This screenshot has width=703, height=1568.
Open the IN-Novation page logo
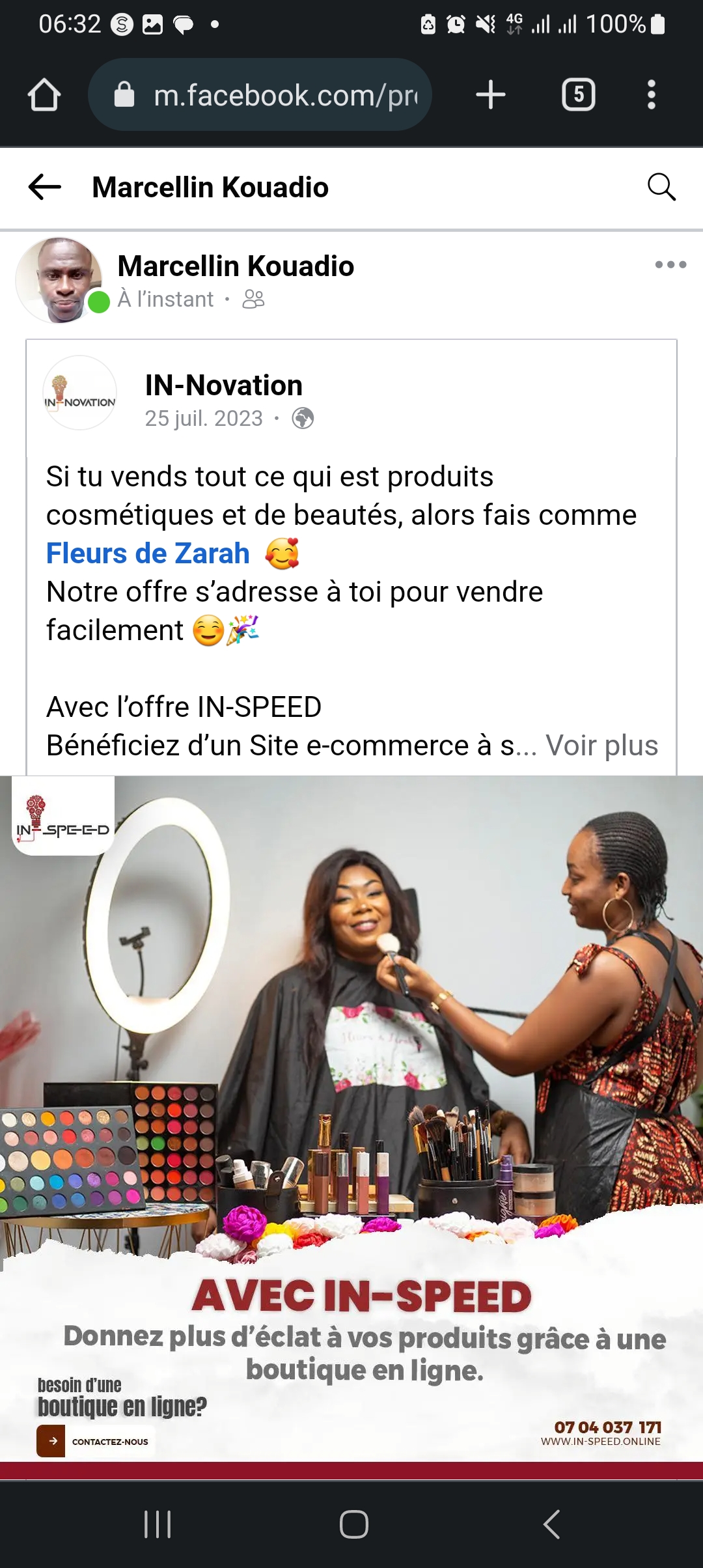click(x=80, y=393)
